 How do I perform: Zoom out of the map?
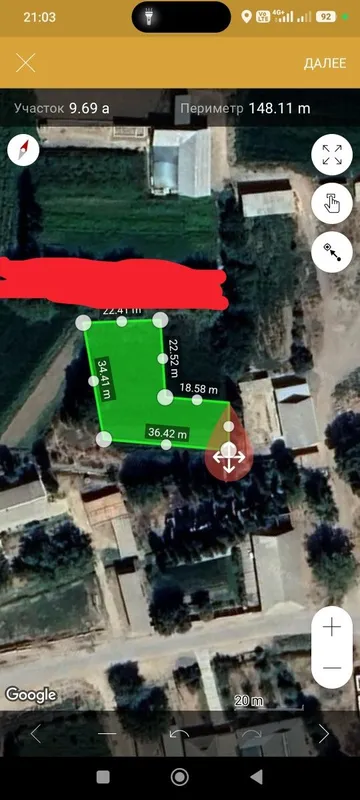tap(332, 667)
